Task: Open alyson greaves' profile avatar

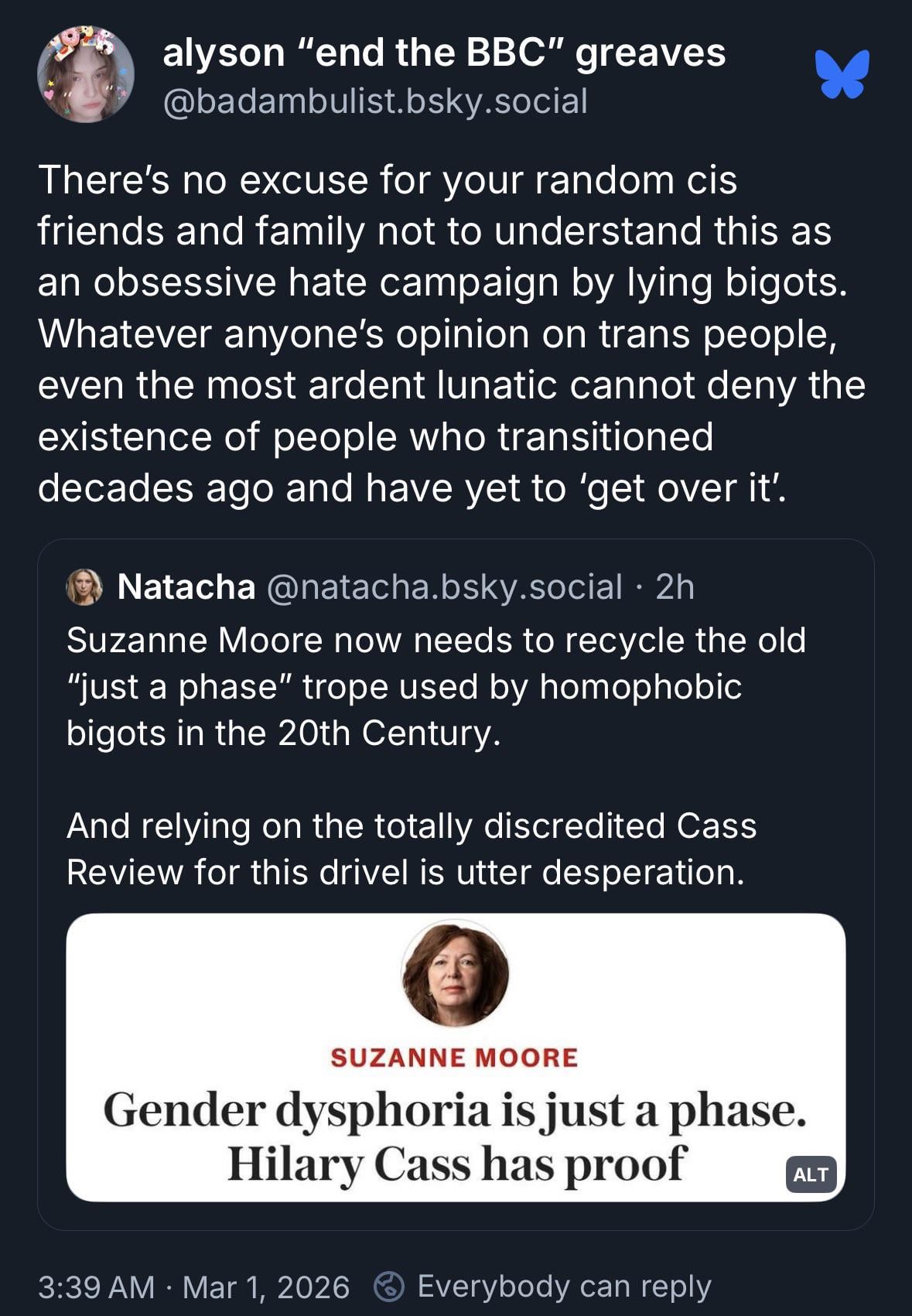Action: 86,75
